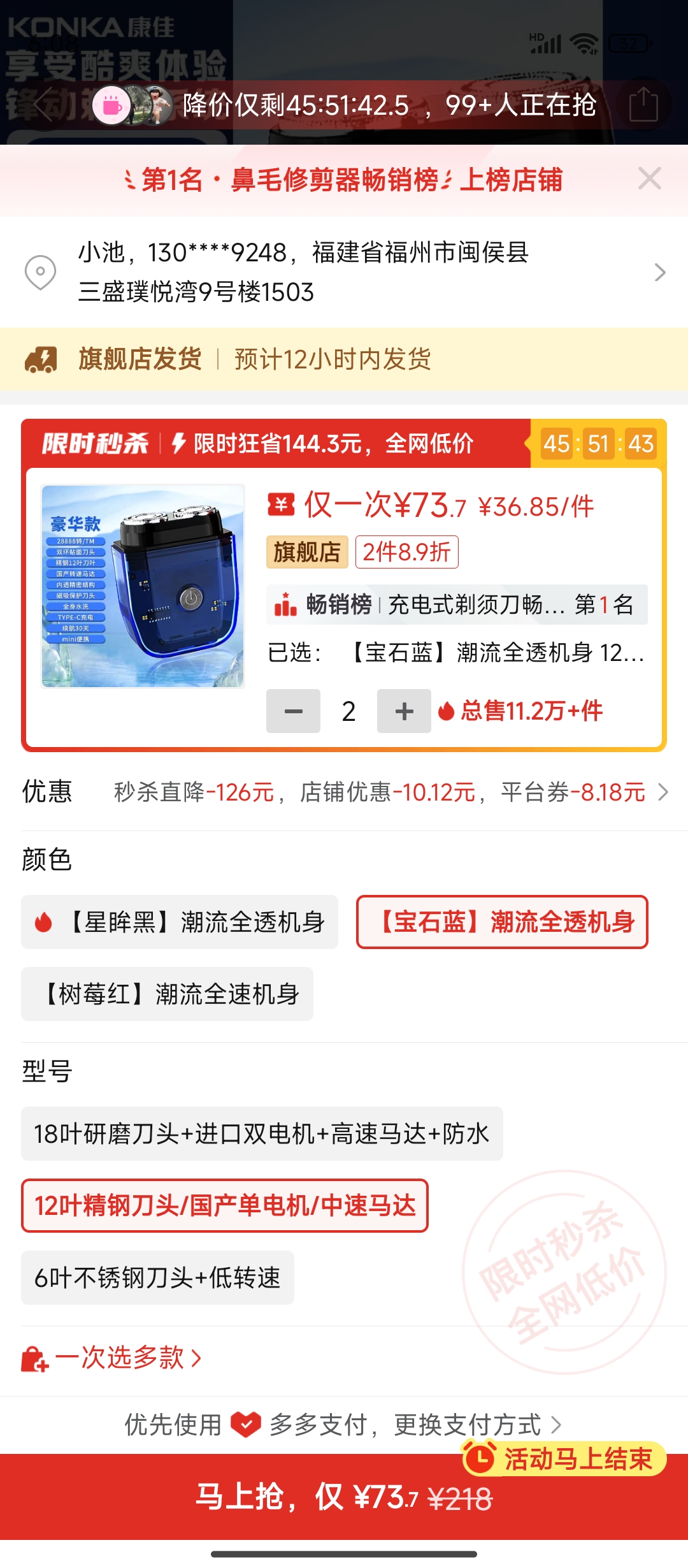The height and width of the screenshot is (1568, 688).
Task: Choose the 【树莓红】 color option
Action: point(167,994)
